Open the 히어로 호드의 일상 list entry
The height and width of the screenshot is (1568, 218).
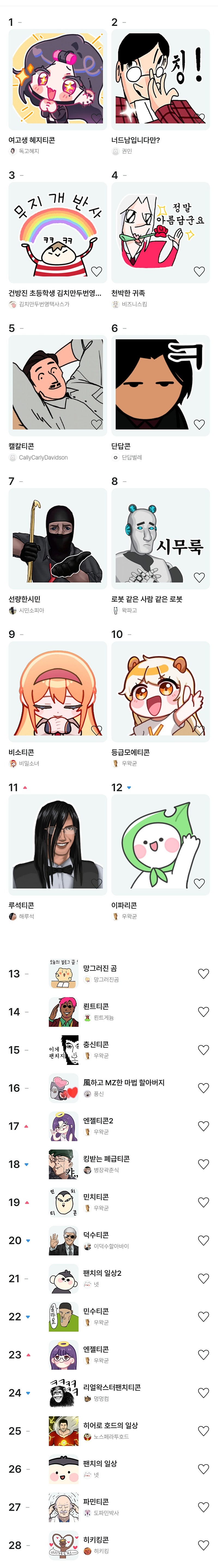point(110,1426)
